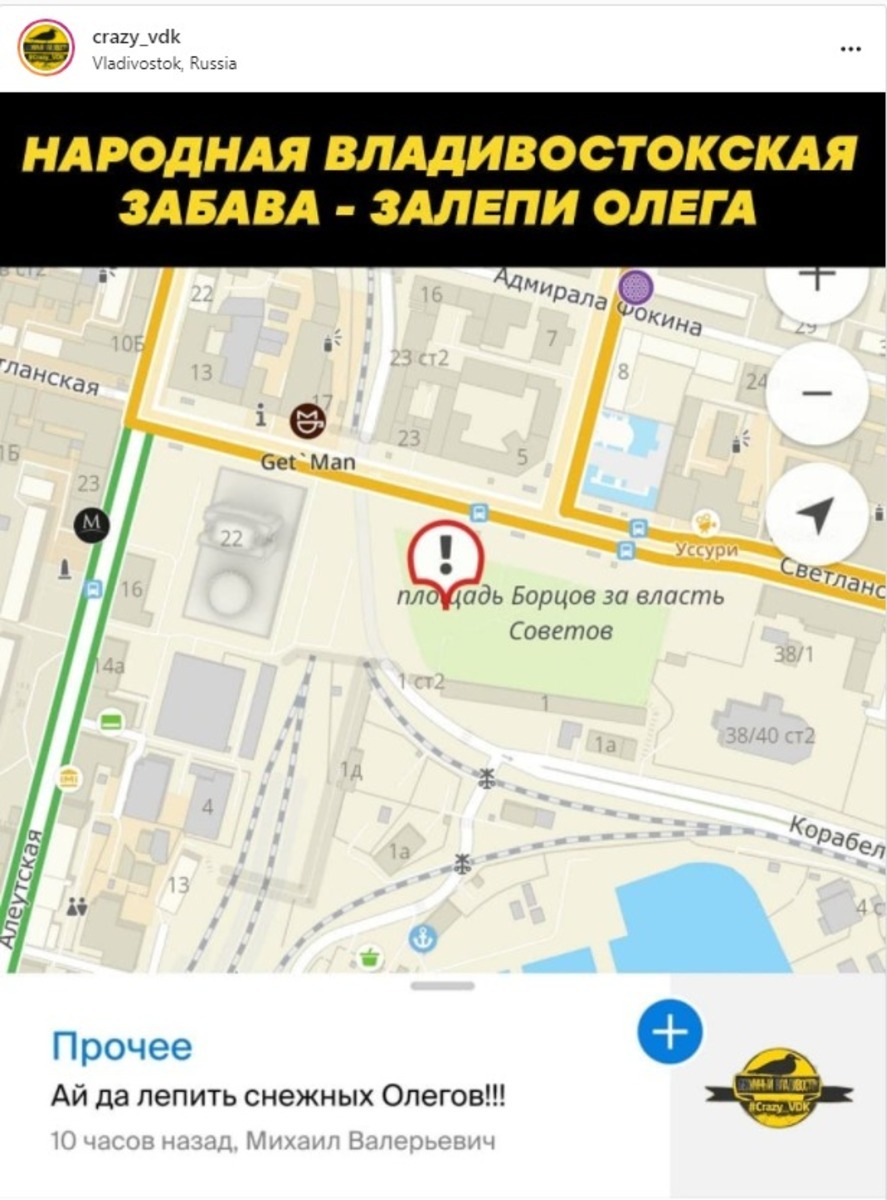The image size is (887, 1200).
Task: Open the Vladivostok, Russia location tag
Action: (x=164, y=63)
